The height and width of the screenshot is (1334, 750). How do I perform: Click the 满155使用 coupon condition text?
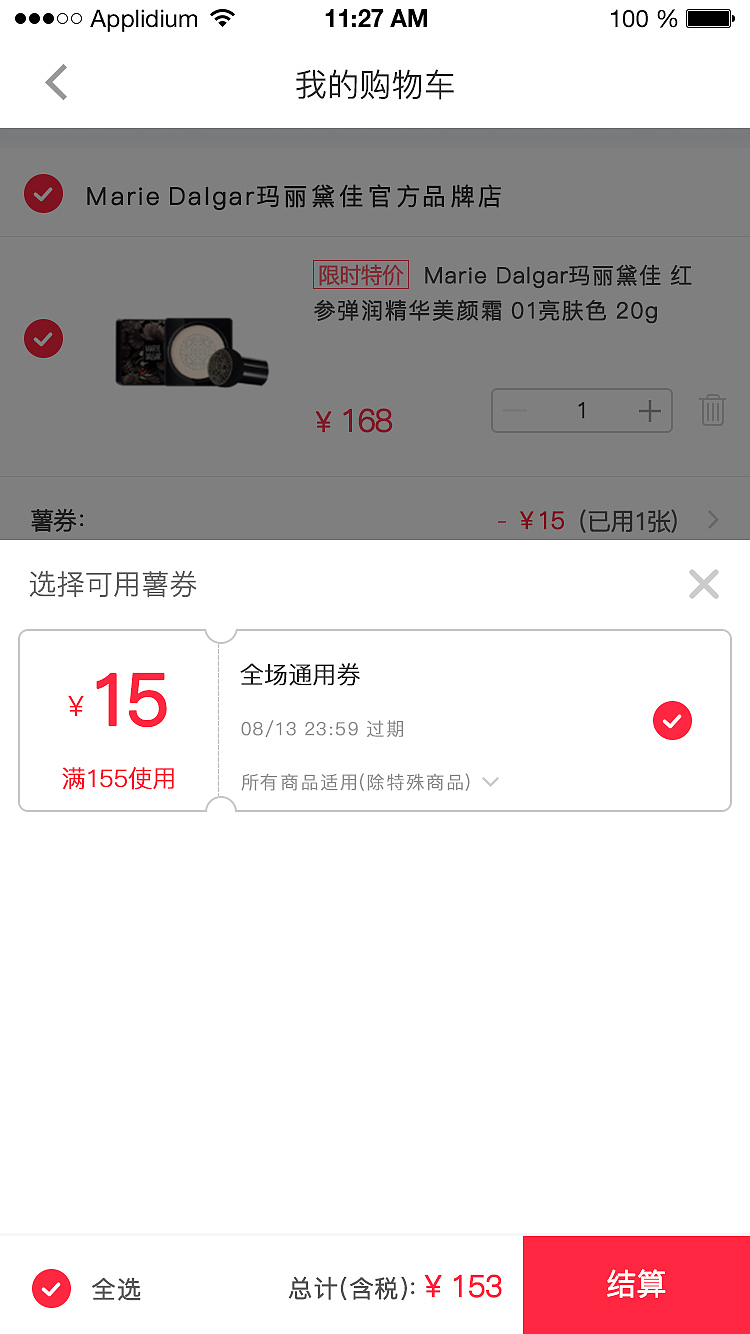click(119, 779)
